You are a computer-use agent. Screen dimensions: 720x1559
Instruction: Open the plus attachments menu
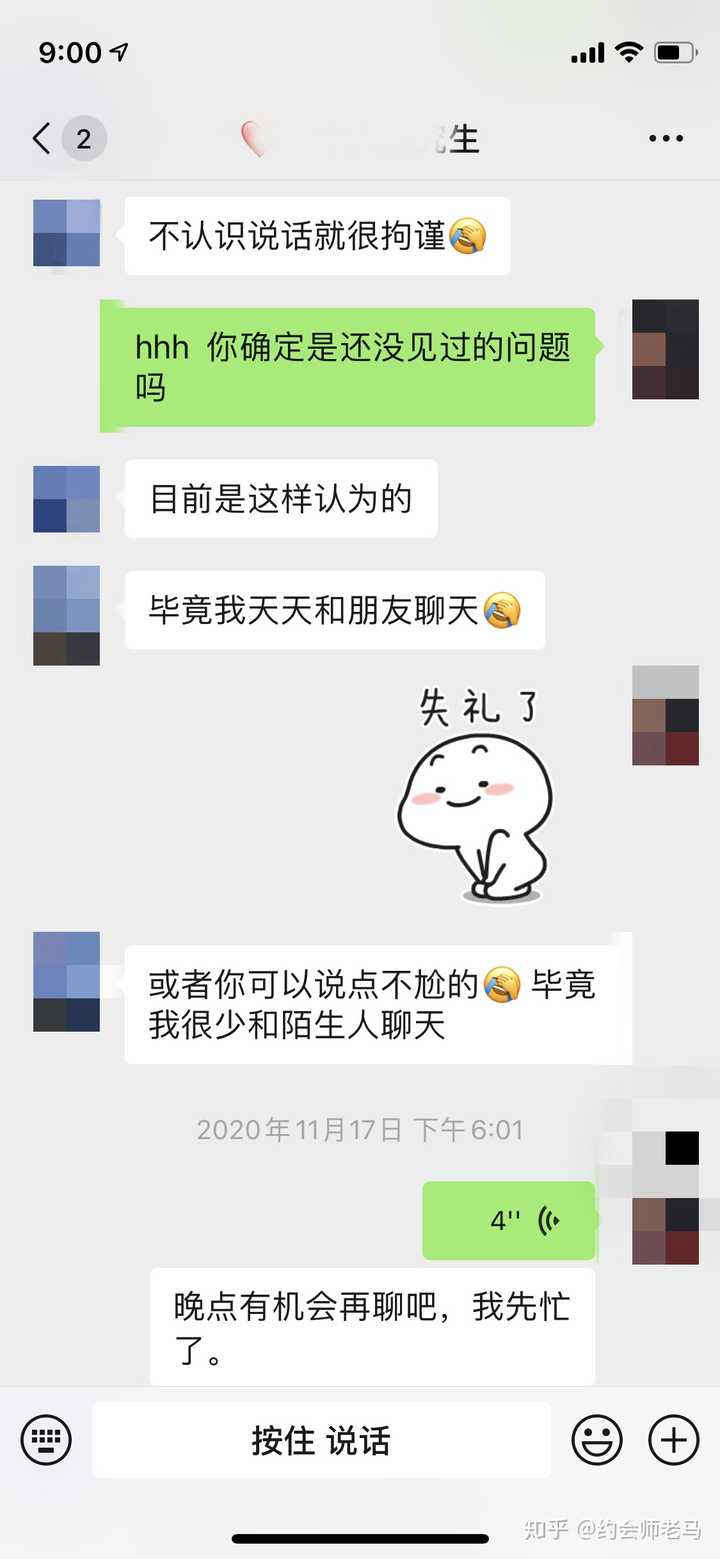click(674, 1441)
